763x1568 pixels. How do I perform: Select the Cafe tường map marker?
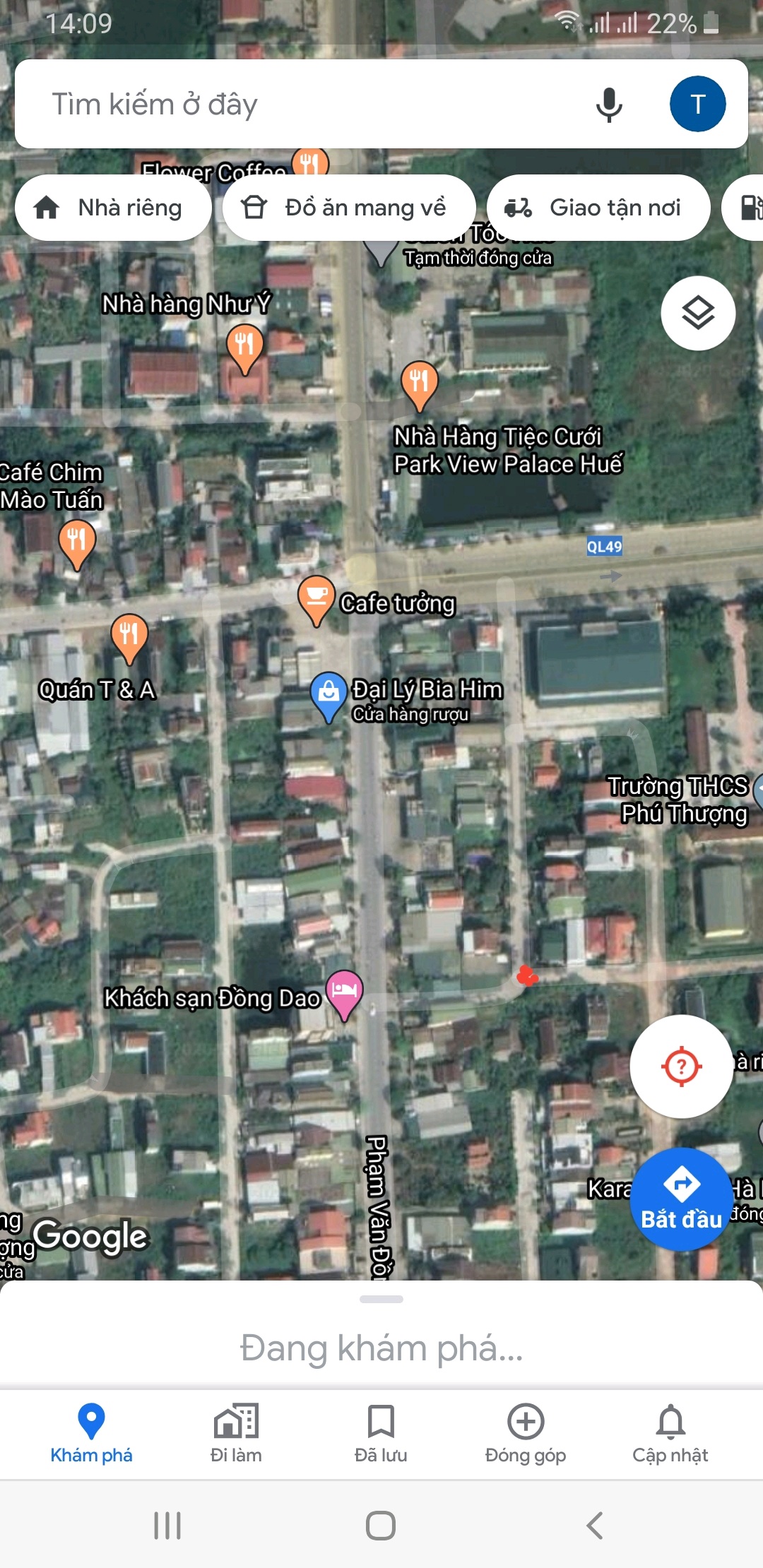[x=316, y=598]
